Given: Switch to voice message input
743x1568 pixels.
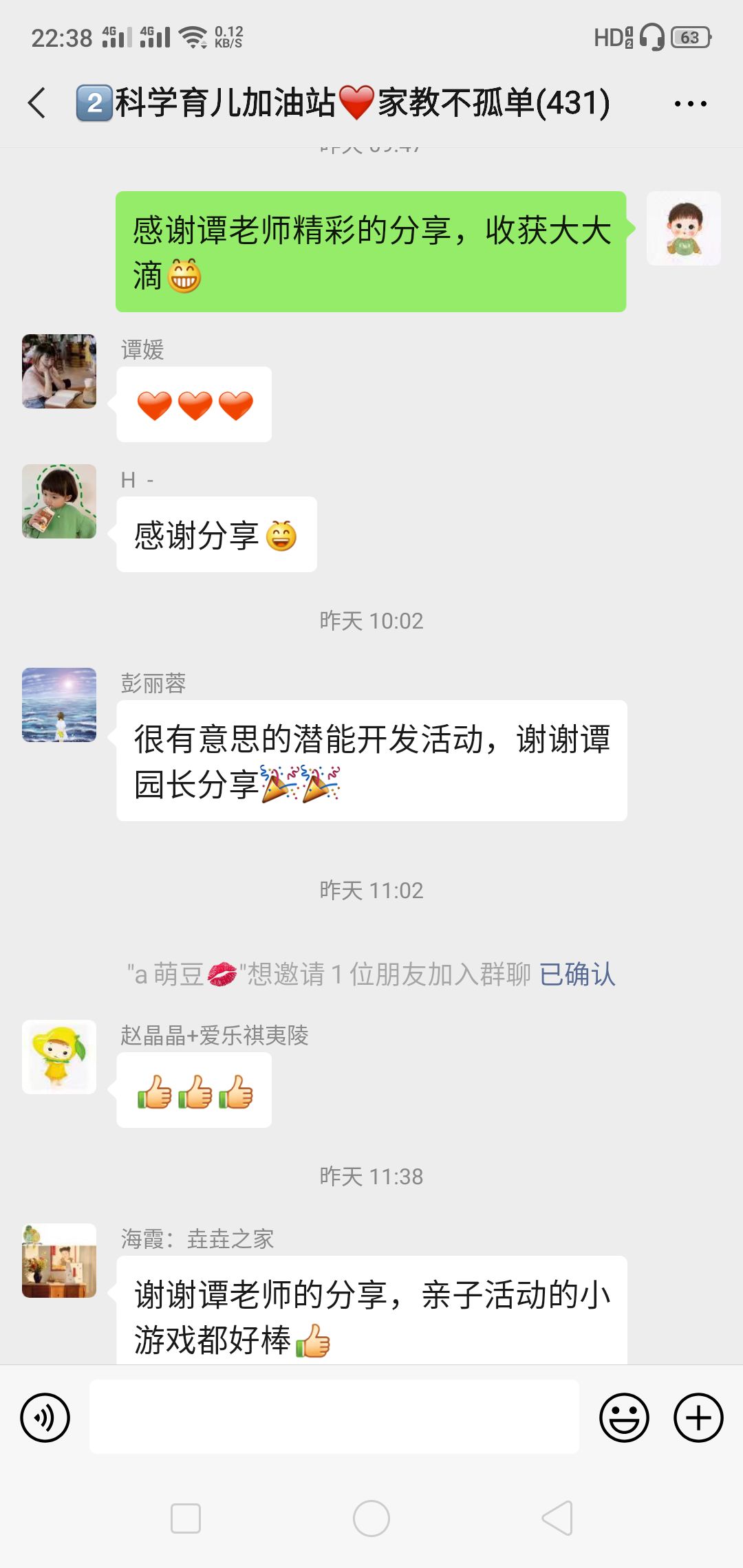Looking at the screenshot, I should pos(45,1417).
